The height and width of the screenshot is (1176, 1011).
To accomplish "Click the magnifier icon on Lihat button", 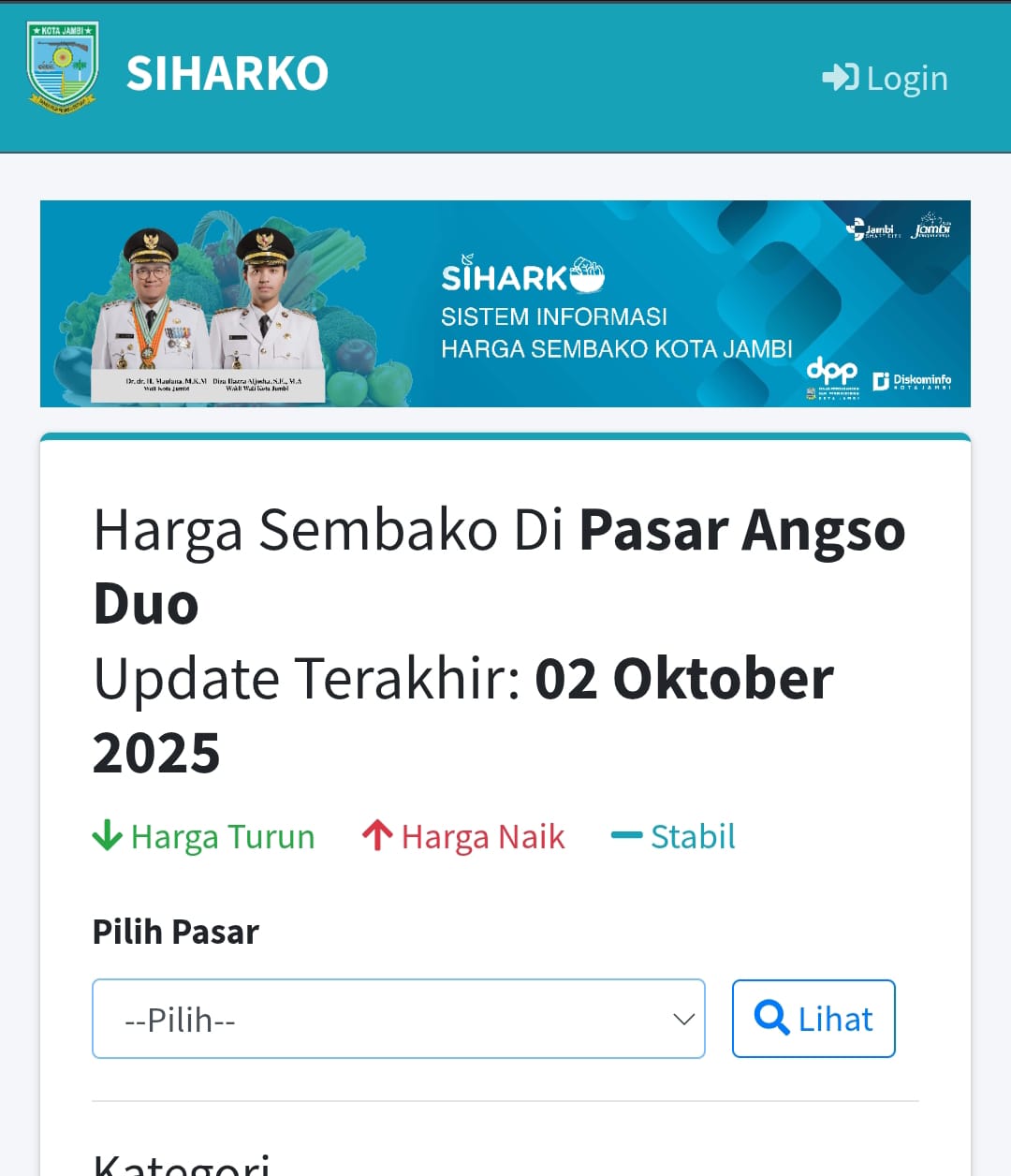I will click(771, 1019).
